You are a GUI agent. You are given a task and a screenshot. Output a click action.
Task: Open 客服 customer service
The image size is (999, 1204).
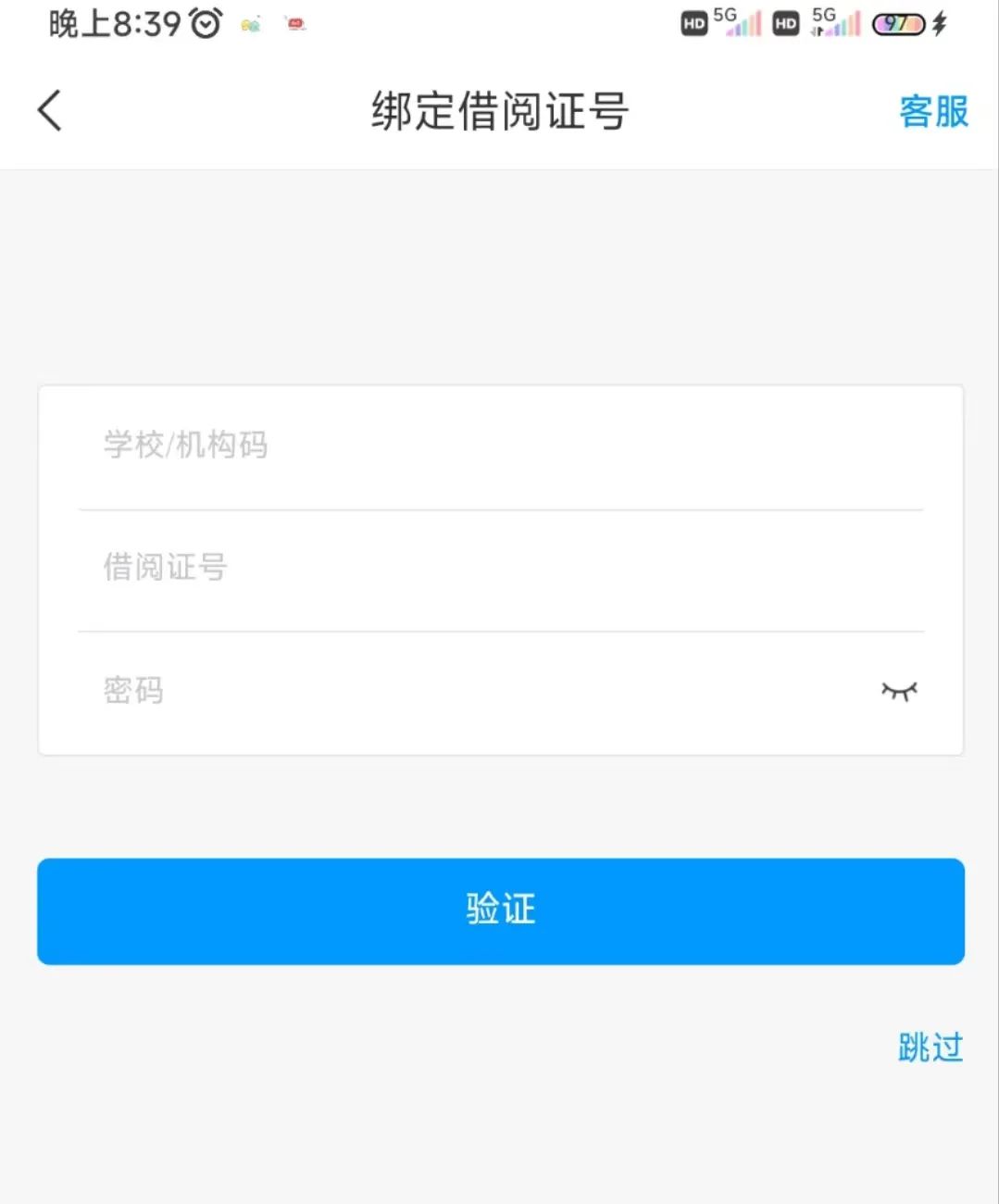pyautogui.click(x=933, y=111)
